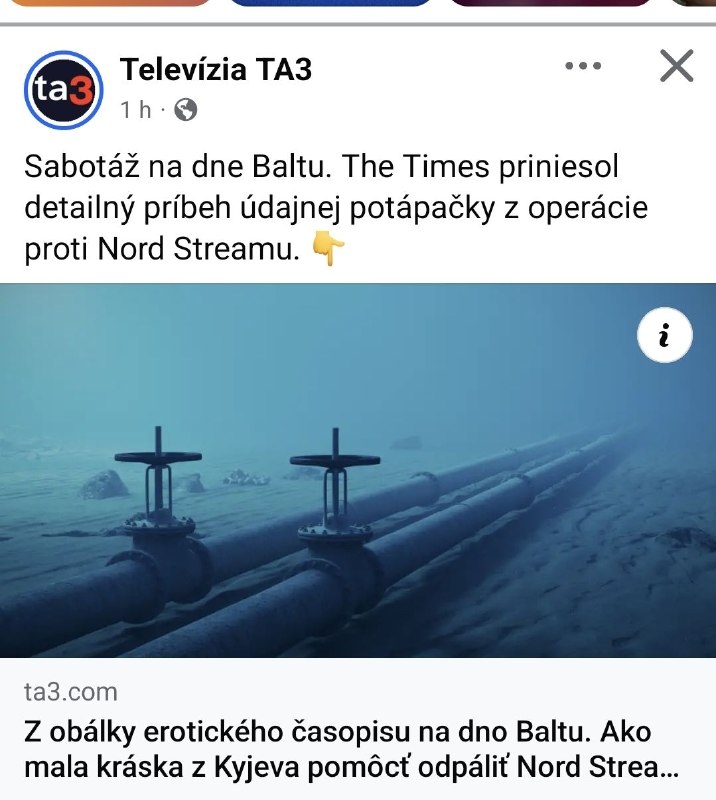Image resolution: width=716 pixels, height=800 pixels.
Task: Open the underwater pipeline article image
Action: coord(358,470)
